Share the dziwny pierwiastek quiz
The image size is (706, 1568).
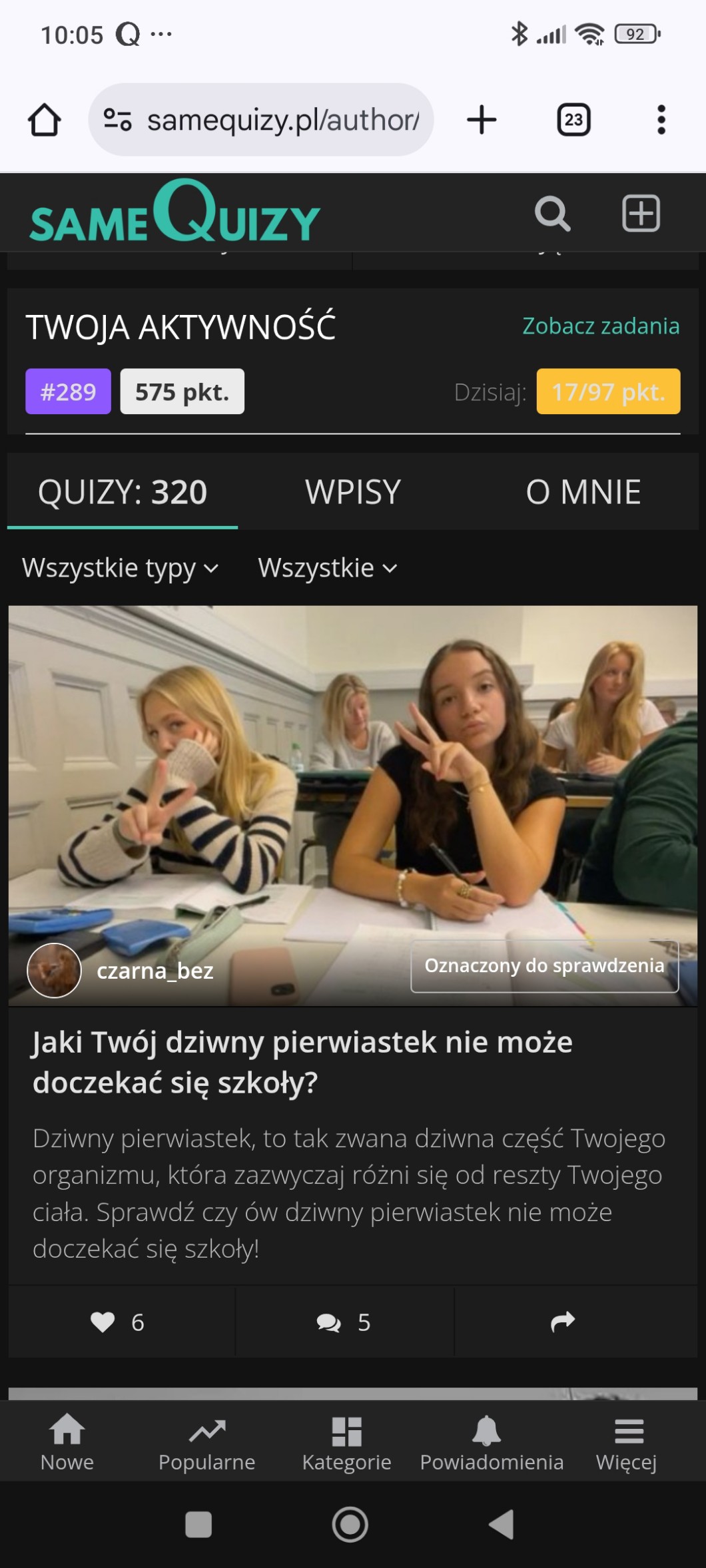pos(563,1322)
